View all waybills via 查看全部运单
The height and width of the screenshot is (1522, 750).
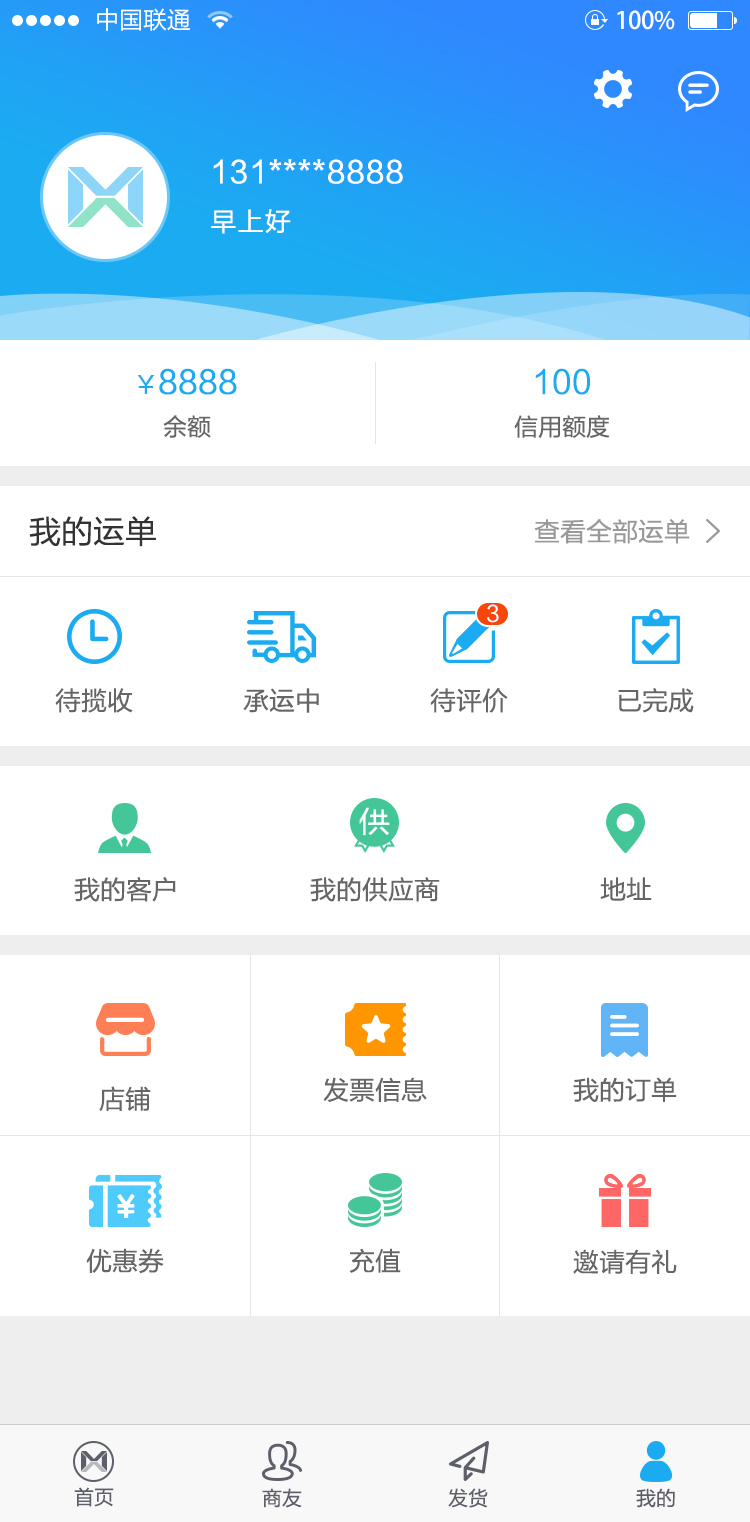coord(627,531)
